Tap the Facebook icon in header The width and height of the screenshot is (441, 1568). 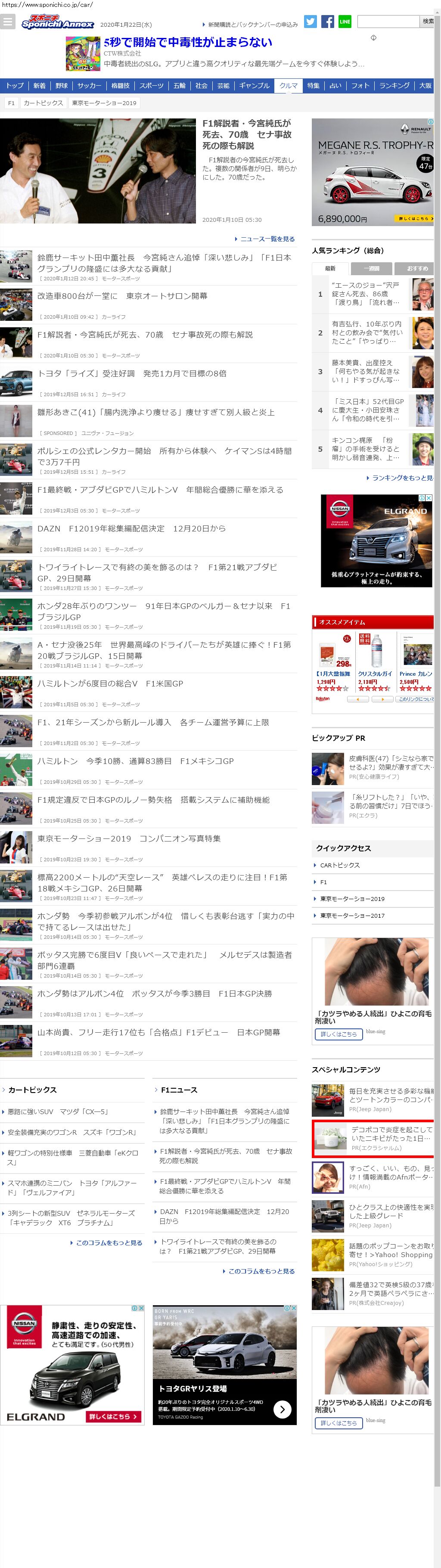click(x=328, y=21)
